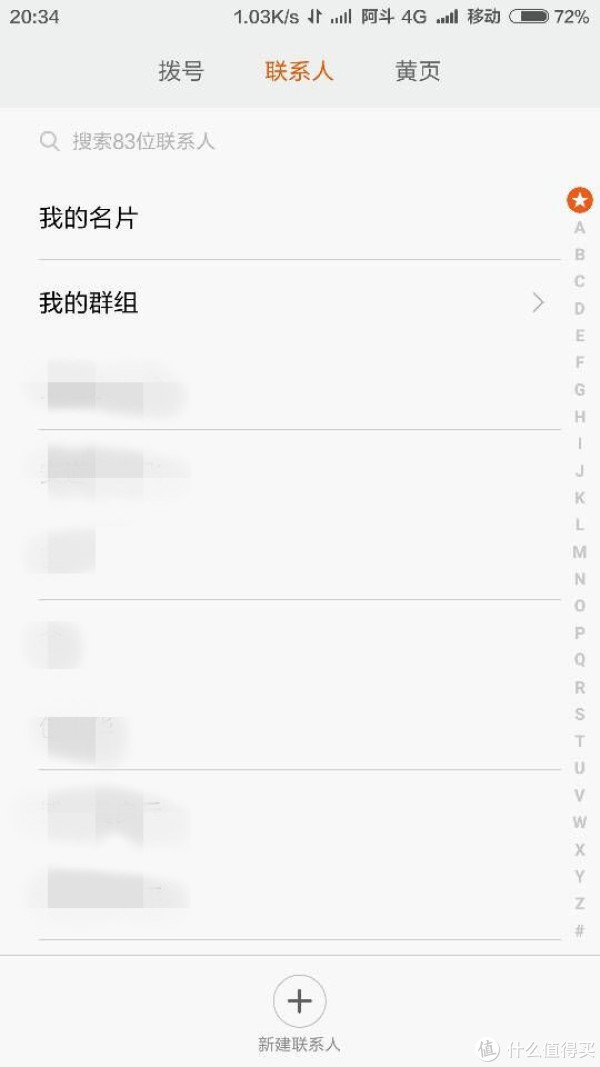The width and height of the screenshot is (600, 1067).
Task: Select the 联系人 tab
Action: 299,71
